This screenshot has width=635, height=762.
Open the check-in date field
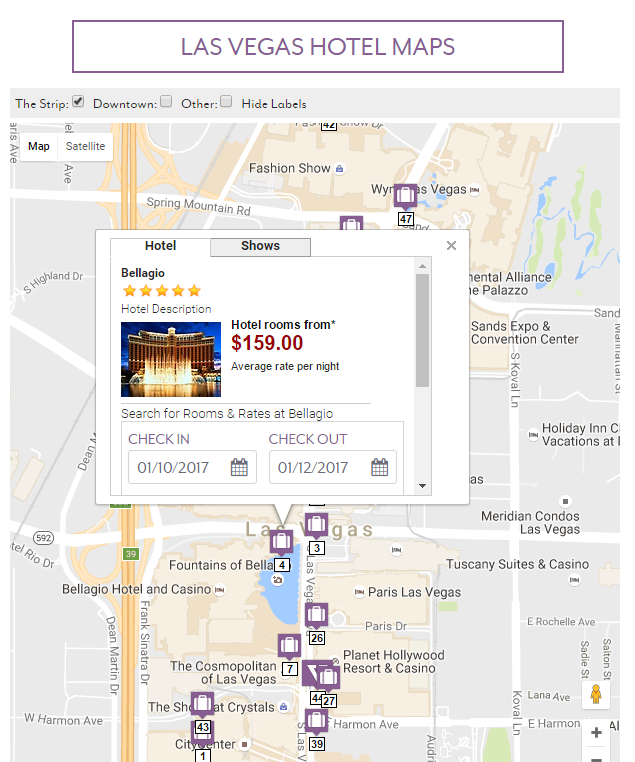[179, 467]
